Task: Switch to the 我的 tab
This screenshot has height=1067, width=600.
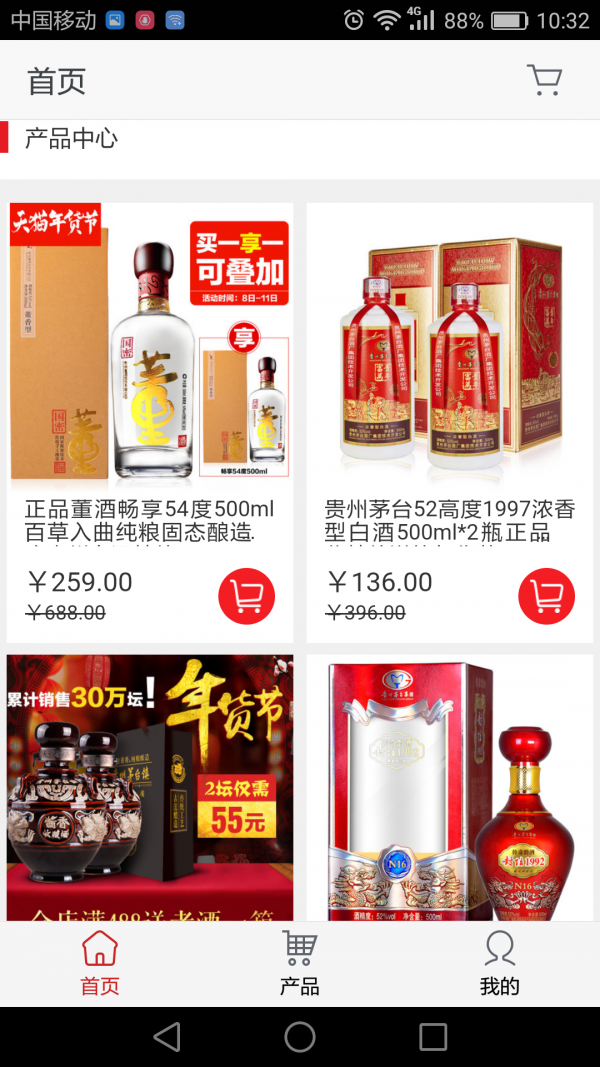Action: (499, 963)
